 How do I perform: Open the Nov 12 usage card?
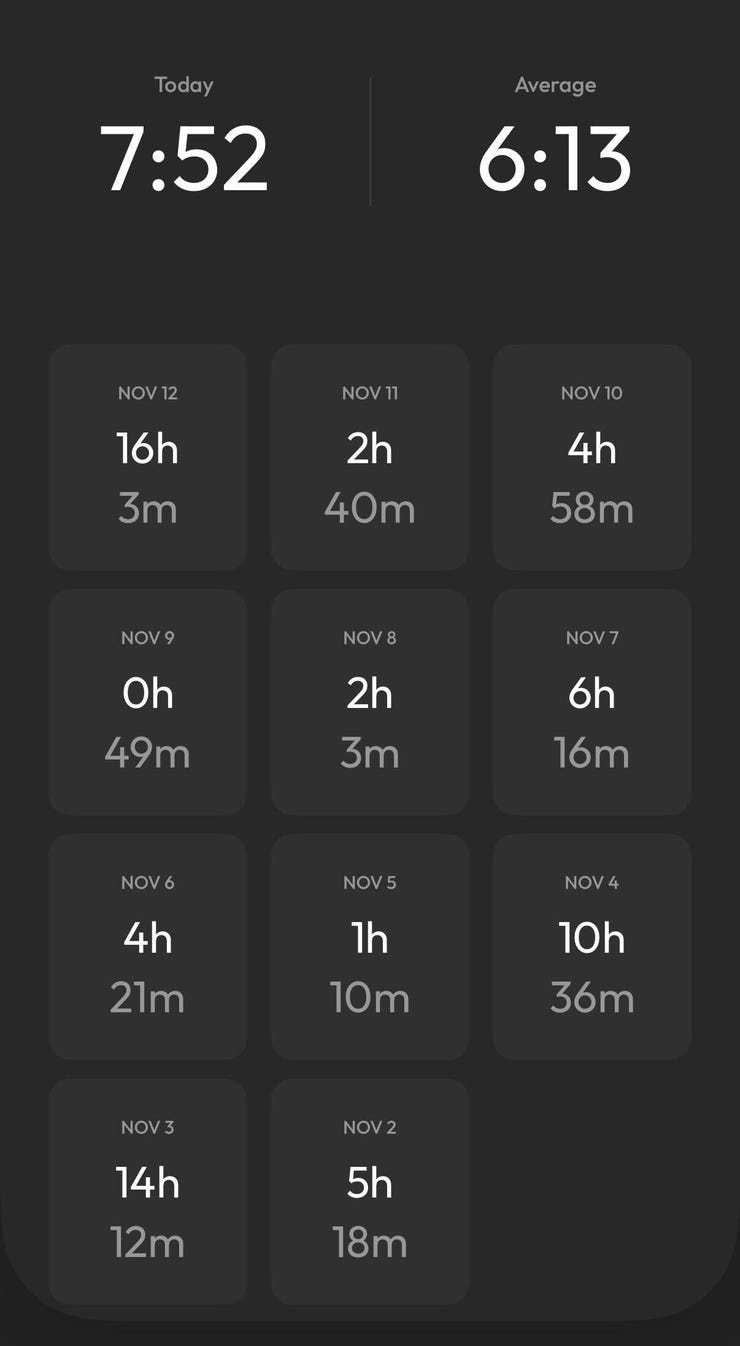click(x=148, y=457)
